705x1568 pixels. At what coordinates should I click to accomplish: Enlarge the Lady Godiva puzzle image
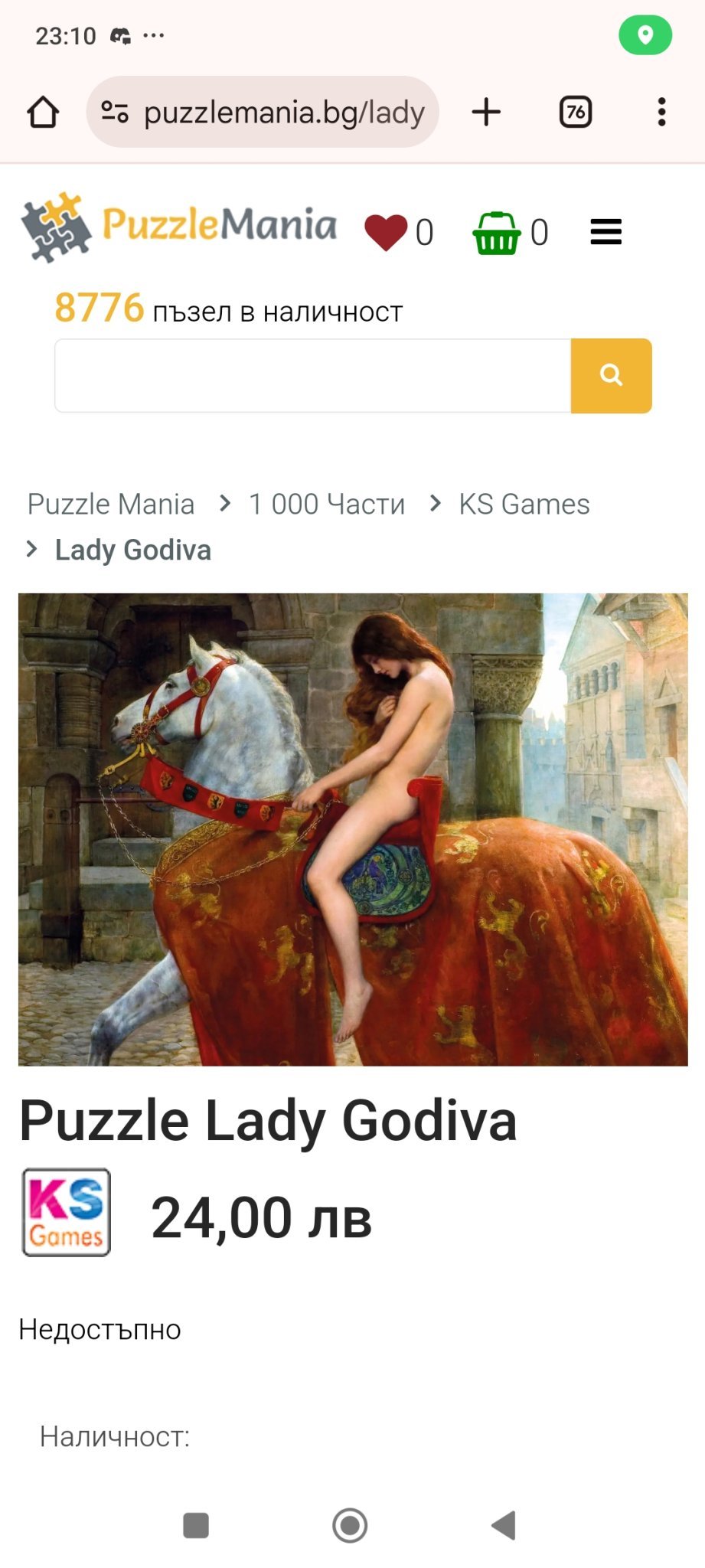[353, 829]
